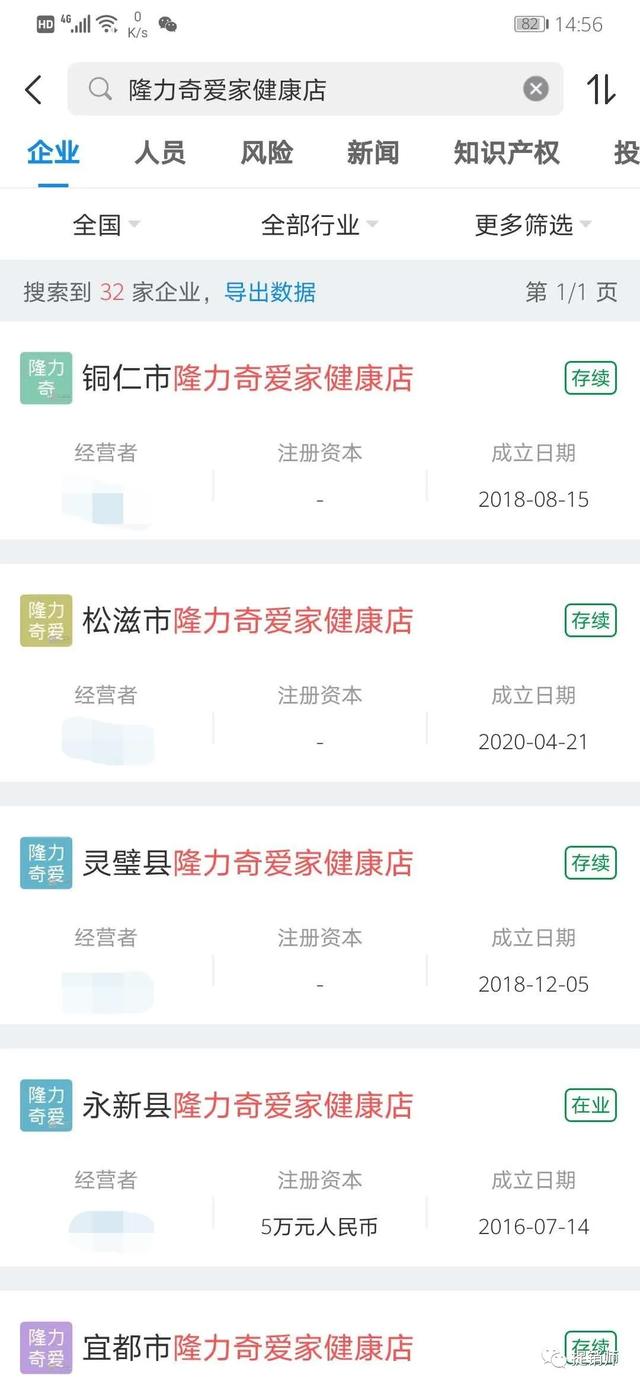Open the 铜仁市隆力奇爱家健康店 result
The width and height of the screenshot is (640, 1387).
pos(247,379)
